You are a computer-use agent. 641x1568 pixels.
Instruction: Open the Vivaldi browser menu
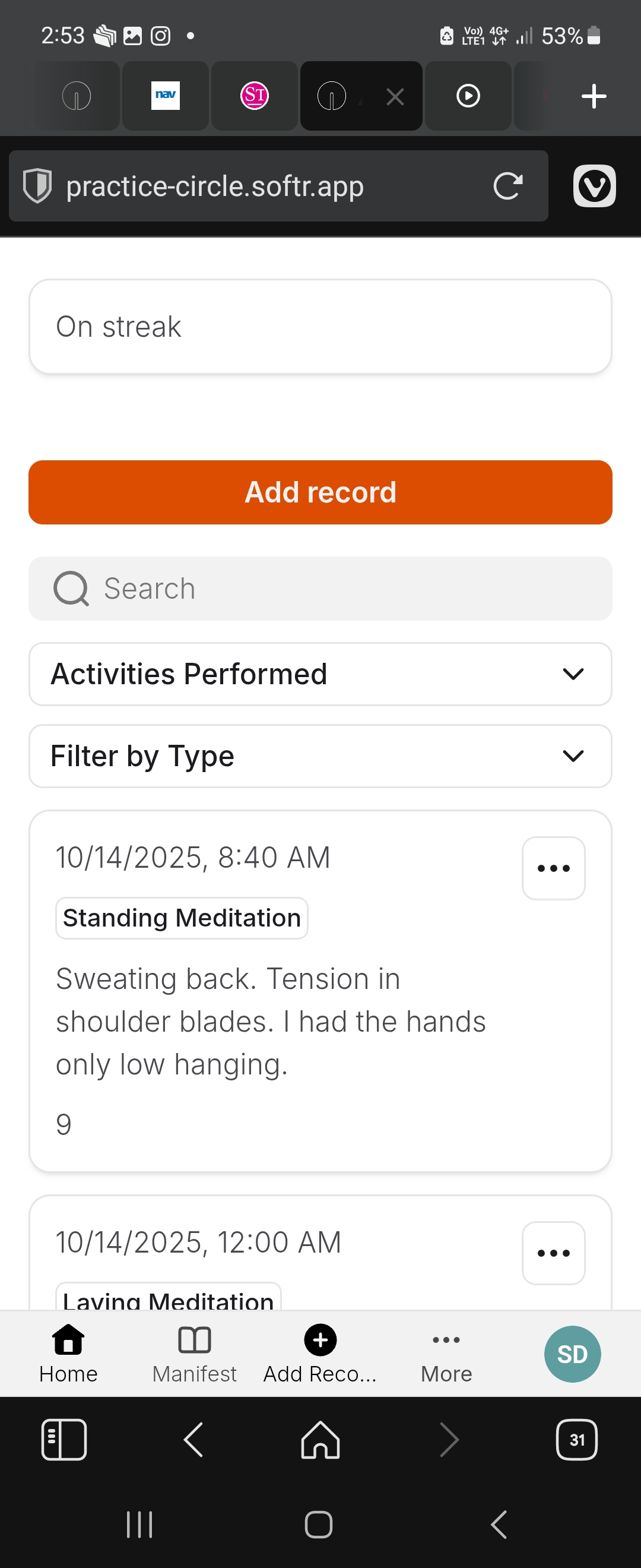(594, 186)
